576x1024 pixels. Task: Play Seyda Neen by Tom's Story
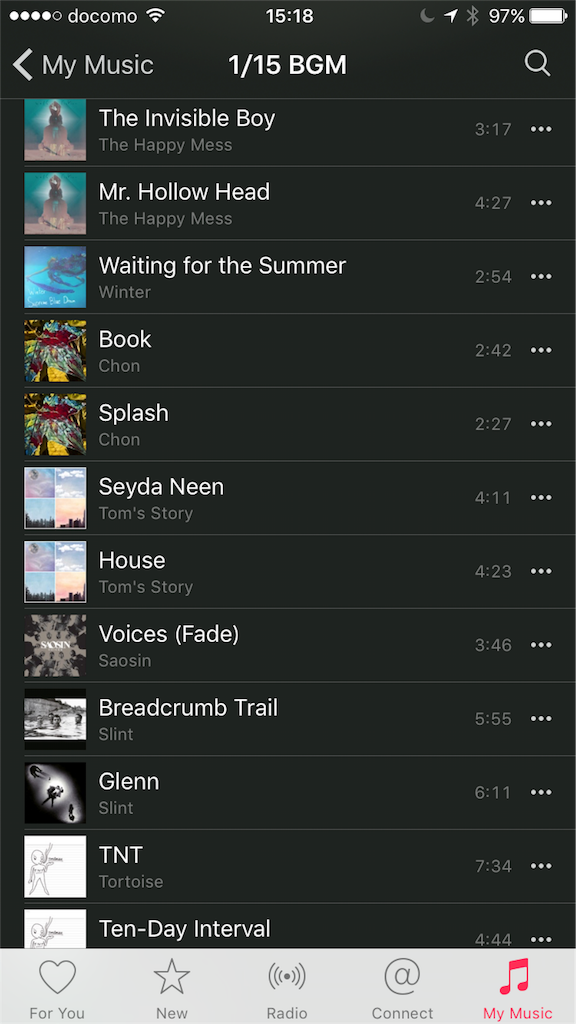288,498
